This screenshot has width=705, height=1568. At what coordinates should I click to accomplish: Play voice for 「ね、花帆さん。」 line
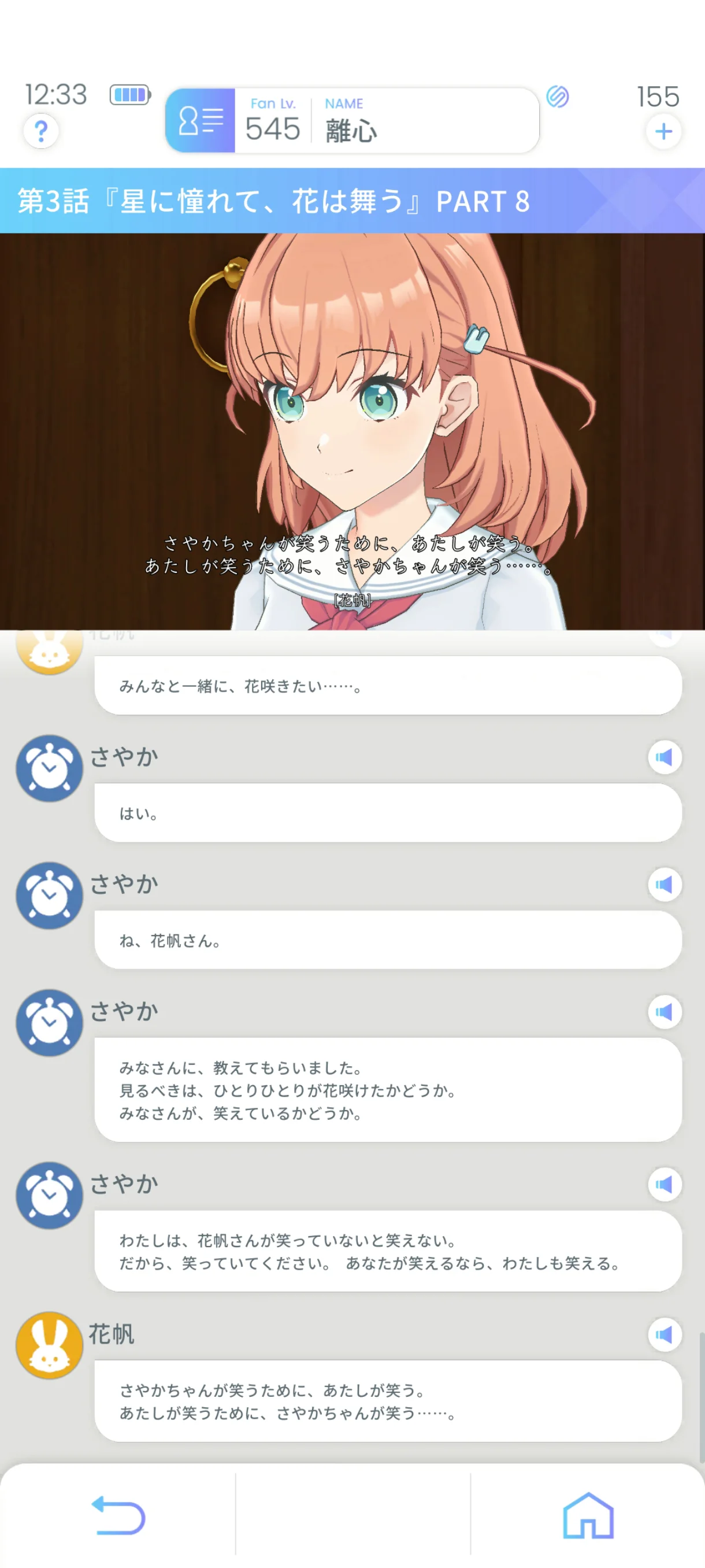click(664, 885)
